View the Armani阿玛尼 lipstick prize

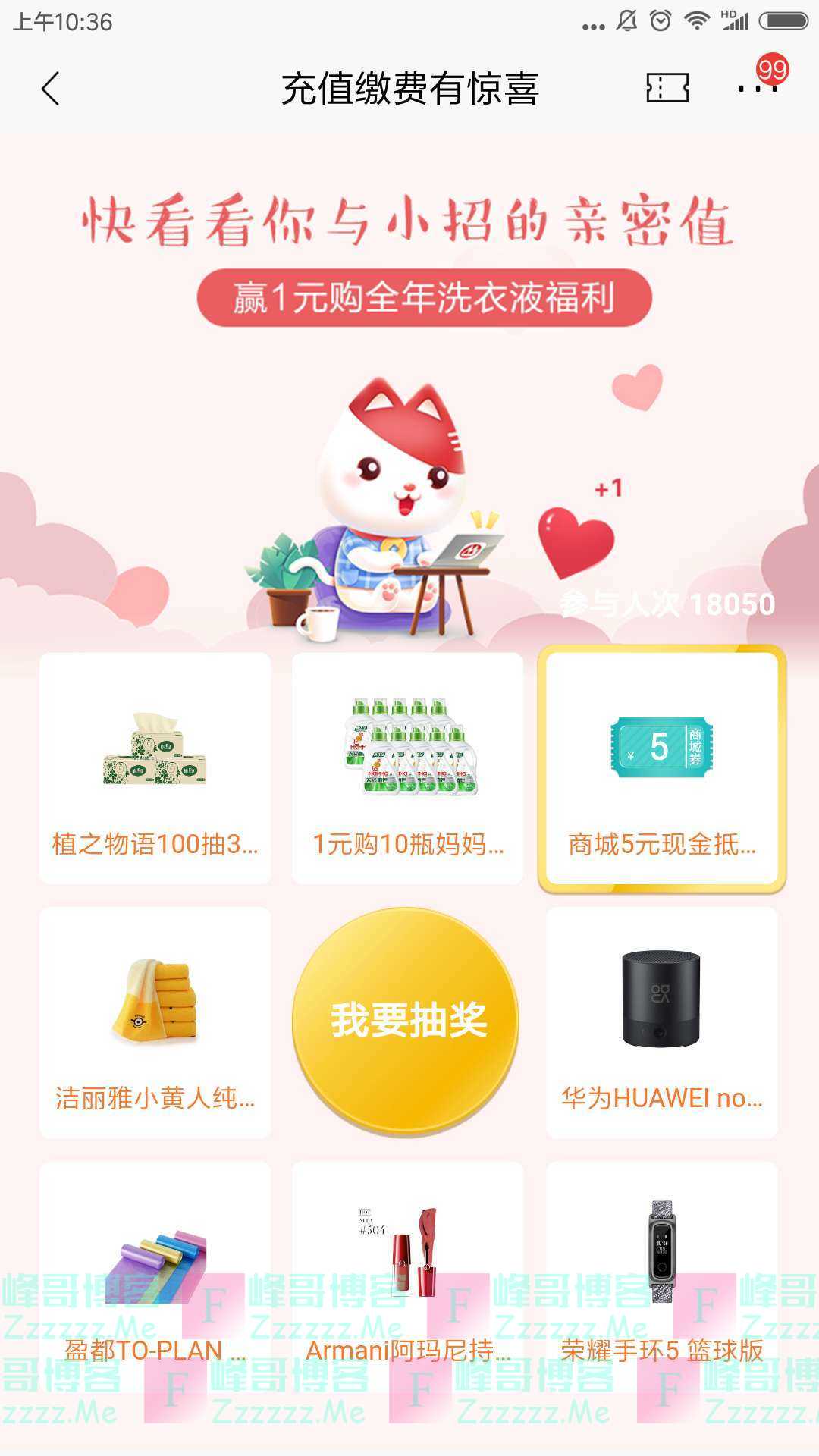click(x=408, y=1274)
